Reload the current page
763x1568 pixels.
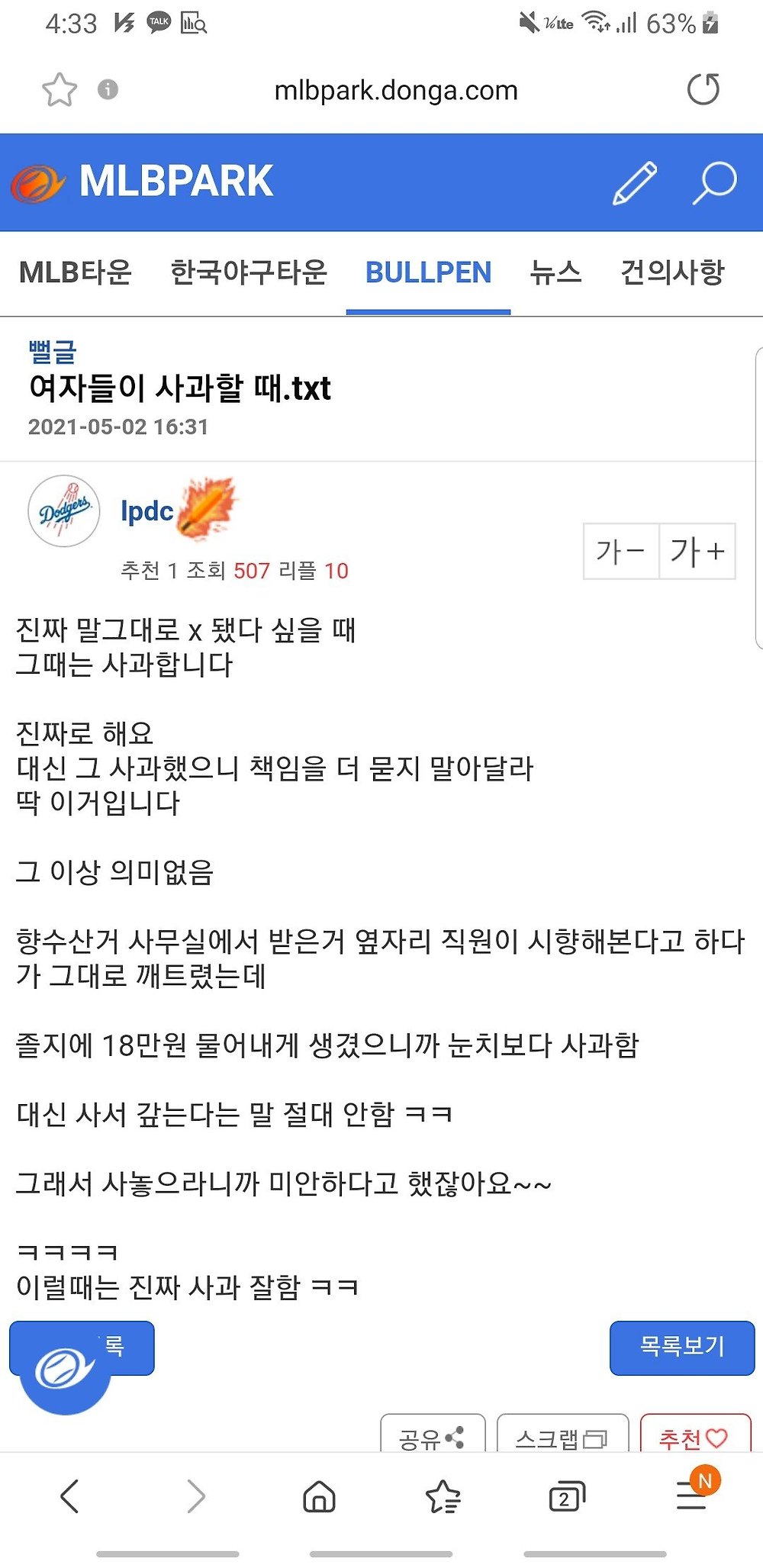tap(703, 89)
